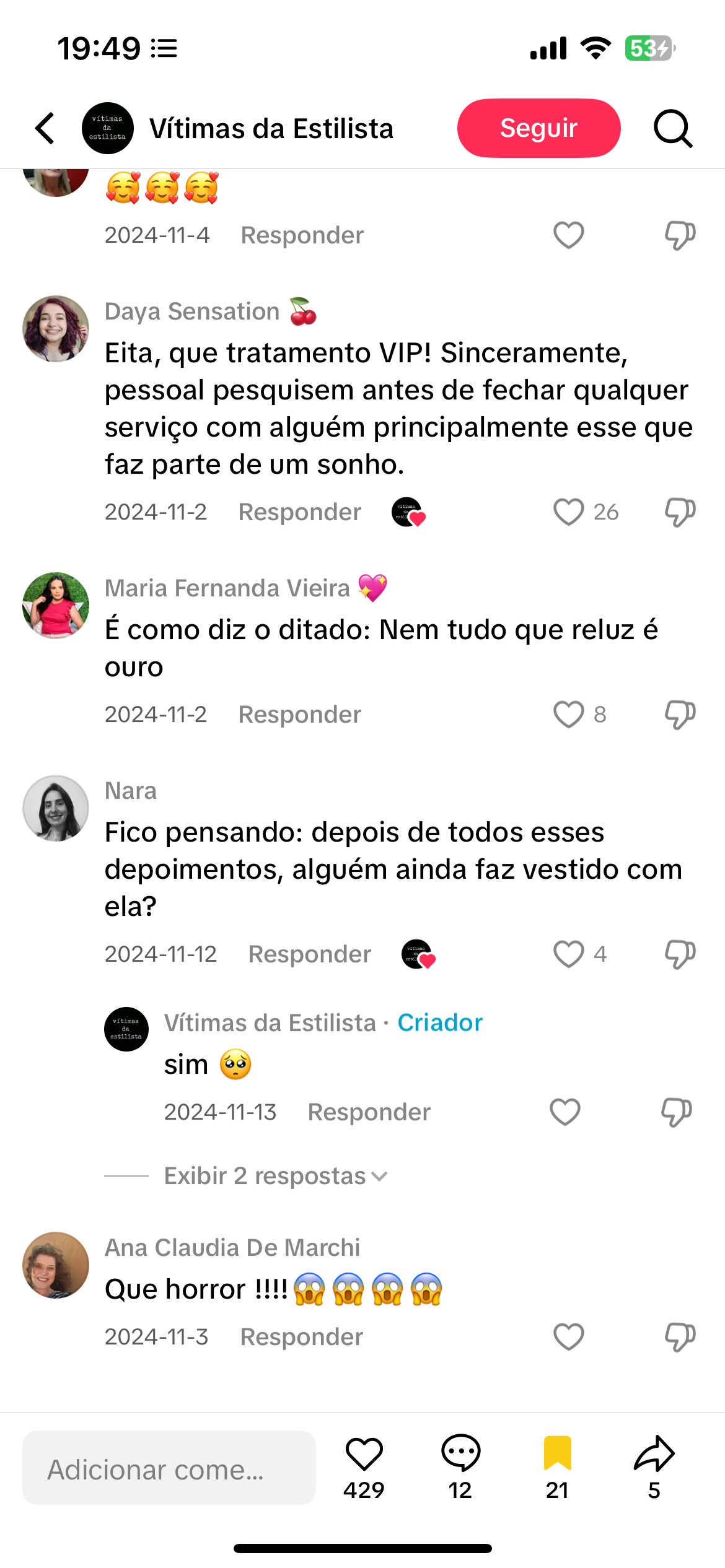This screenshot has height=1568, width=725.
Task: Toggle the yellow bookmark icon
Action: [557, 1454]
